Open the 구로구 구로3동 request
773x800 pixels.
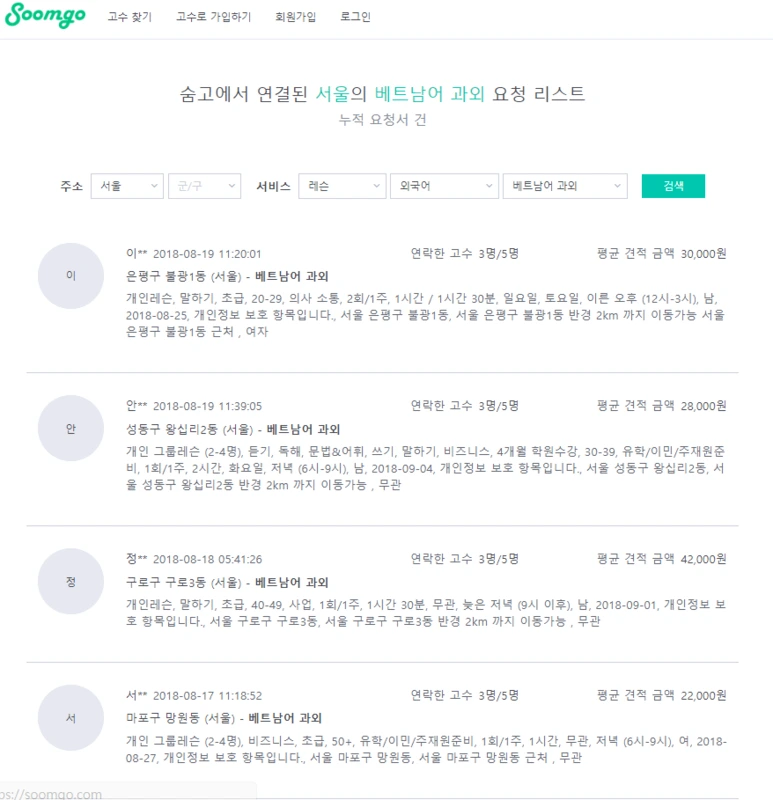pyautogui.click(x=227, y=583)
